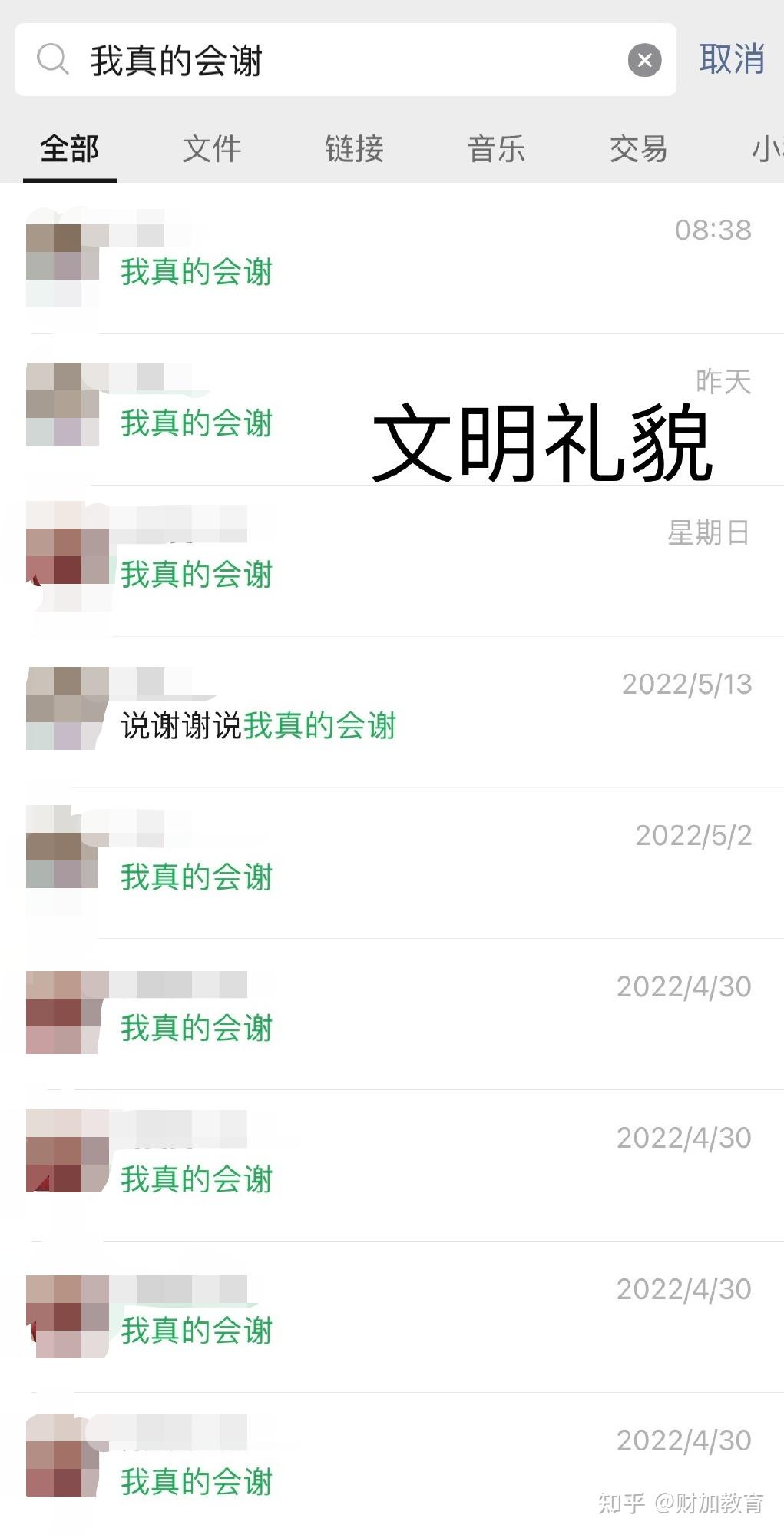Clear the search text with the X icon
Viewport: 784px width, 1535px height.
(x=644, y=60)
